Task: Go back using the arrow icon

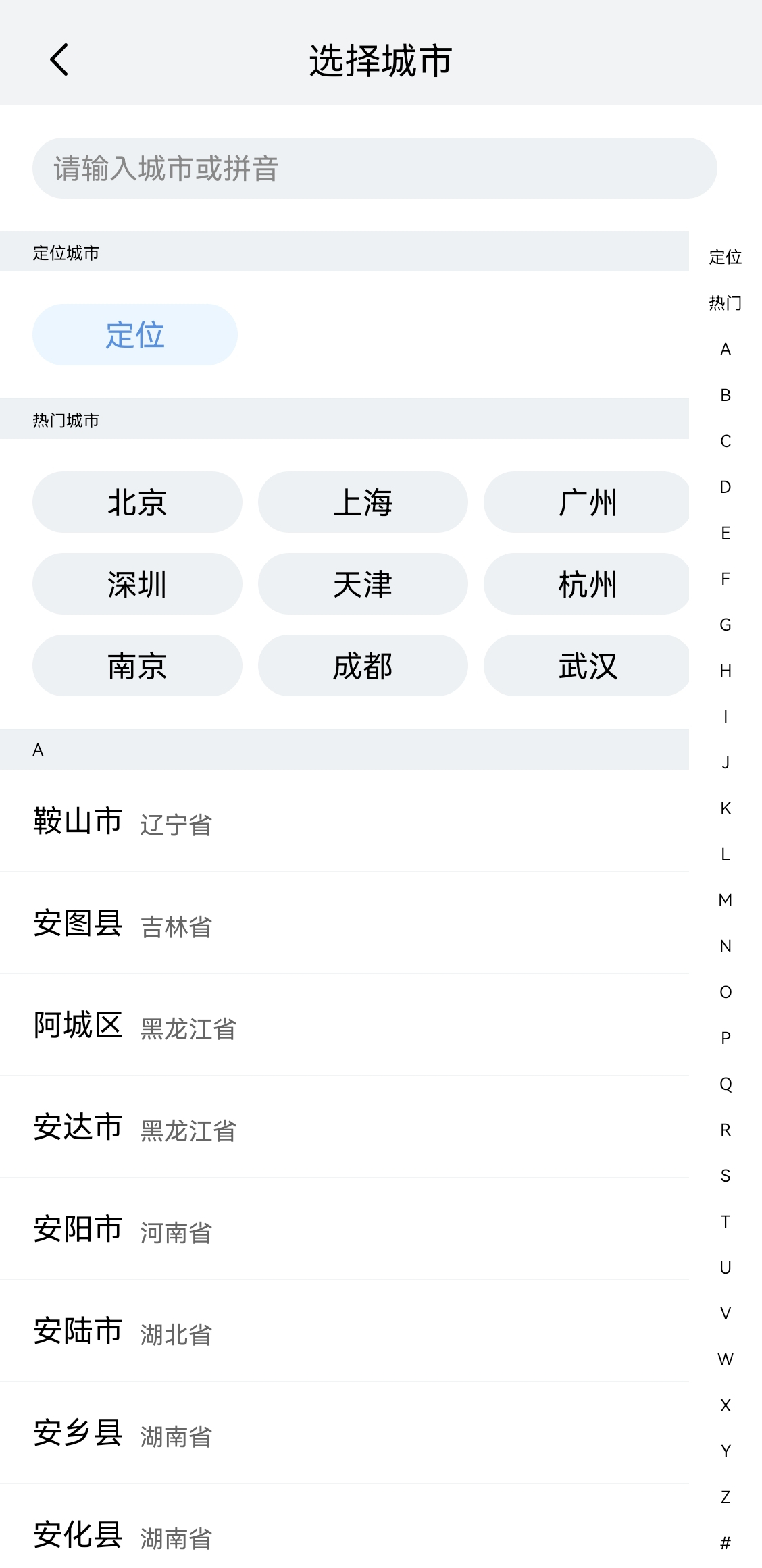Action: [59, 59]
